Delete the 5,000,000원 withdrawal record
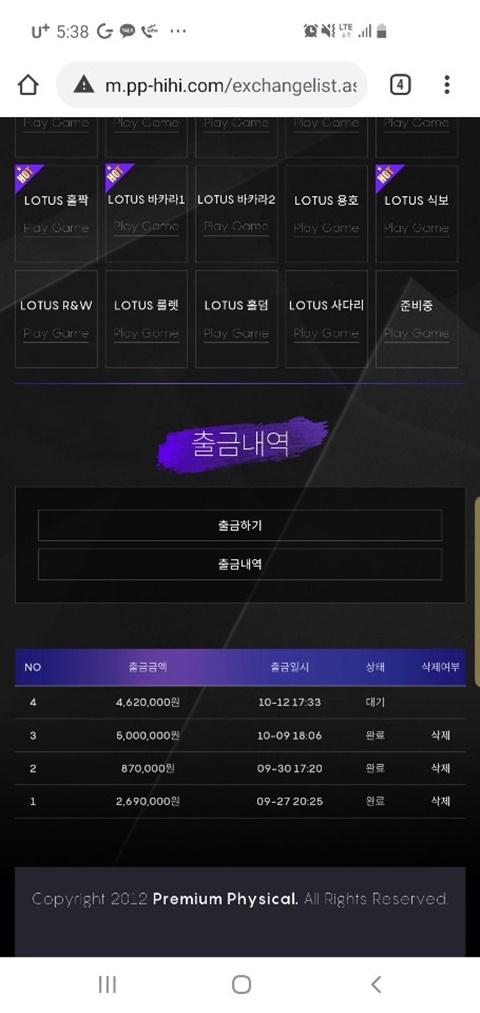Image resolution: width=480 pixels, height=1013 pixels. click(441, 735)
